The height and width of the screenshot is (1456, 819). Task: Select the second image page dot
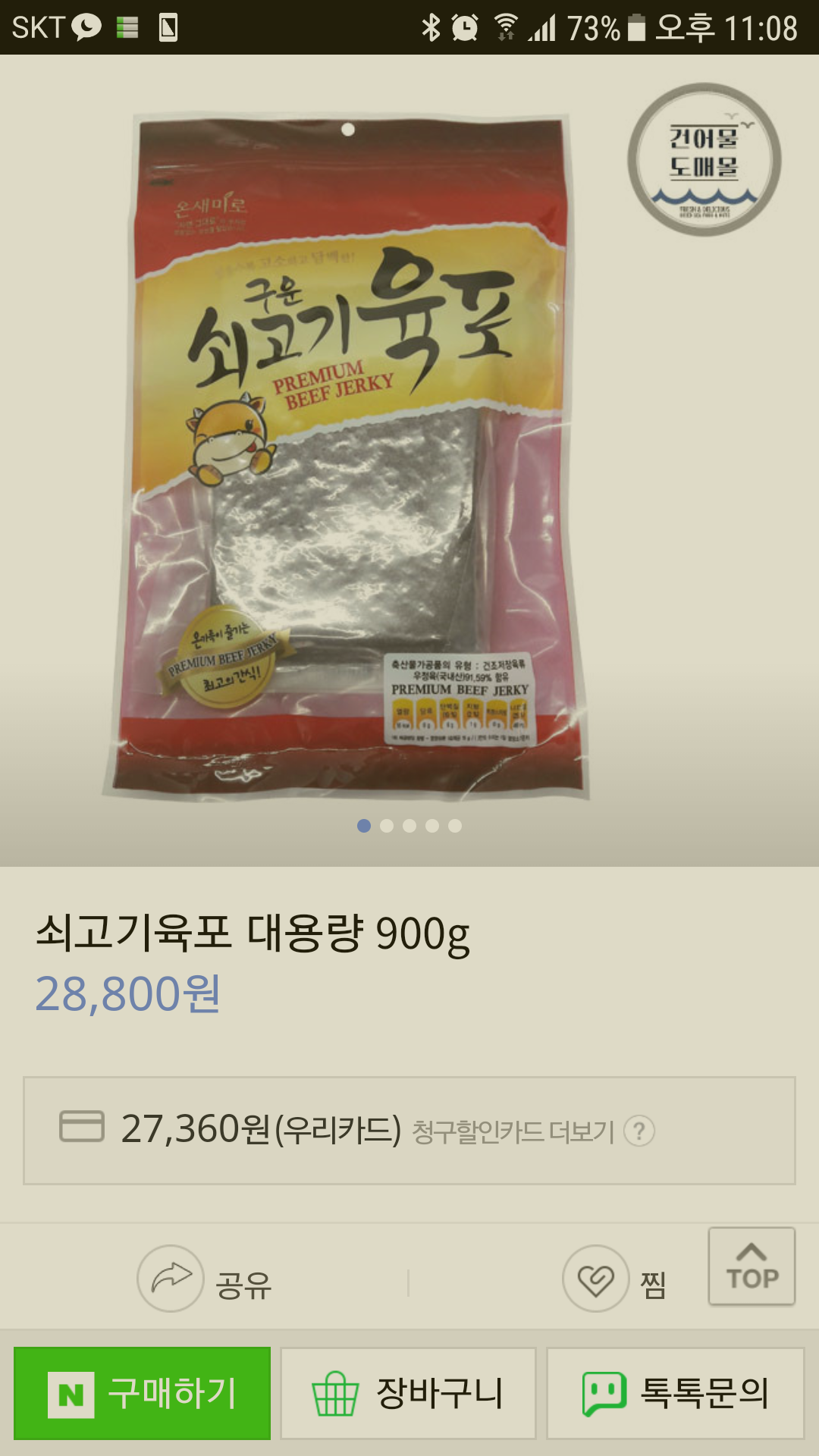[x=387, y=826]
